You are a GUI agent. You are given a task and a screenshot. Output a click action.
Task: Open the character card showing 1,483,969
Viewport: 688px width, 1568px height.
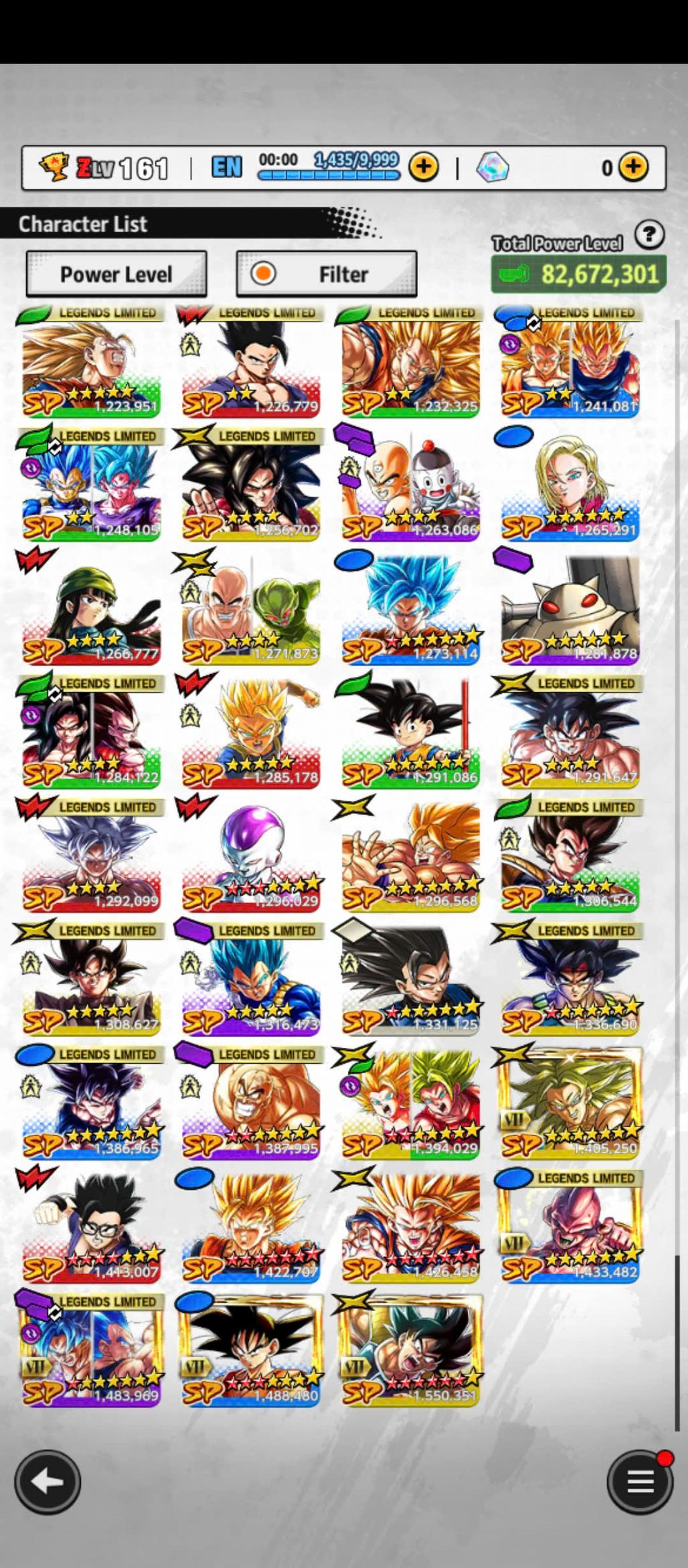[90, 1349]
